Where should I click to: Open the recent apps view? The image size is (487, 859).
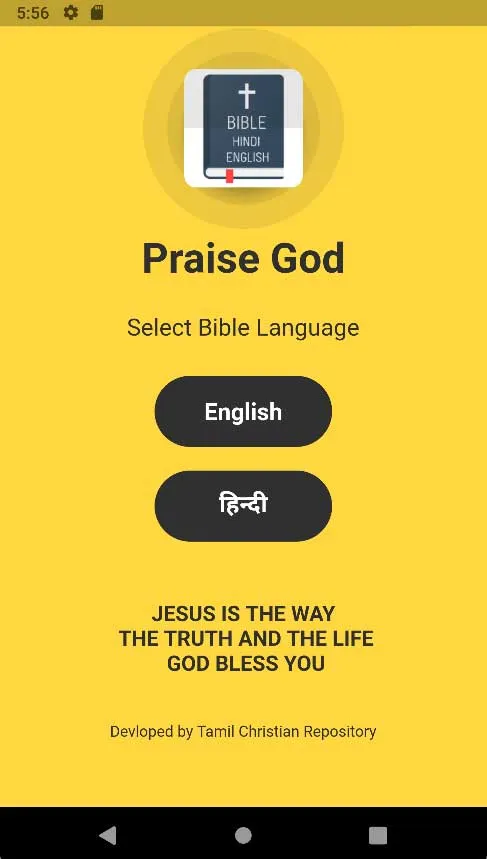click(378, 835)
